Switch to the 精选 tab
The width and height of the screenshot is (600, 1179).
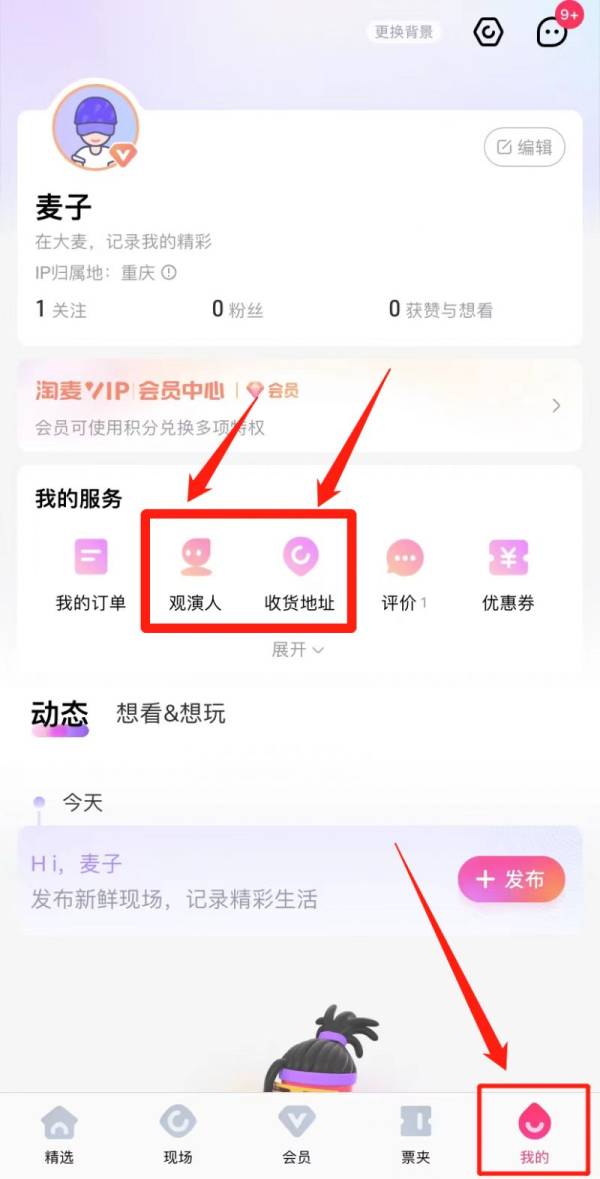click(x=60, y=1136)
